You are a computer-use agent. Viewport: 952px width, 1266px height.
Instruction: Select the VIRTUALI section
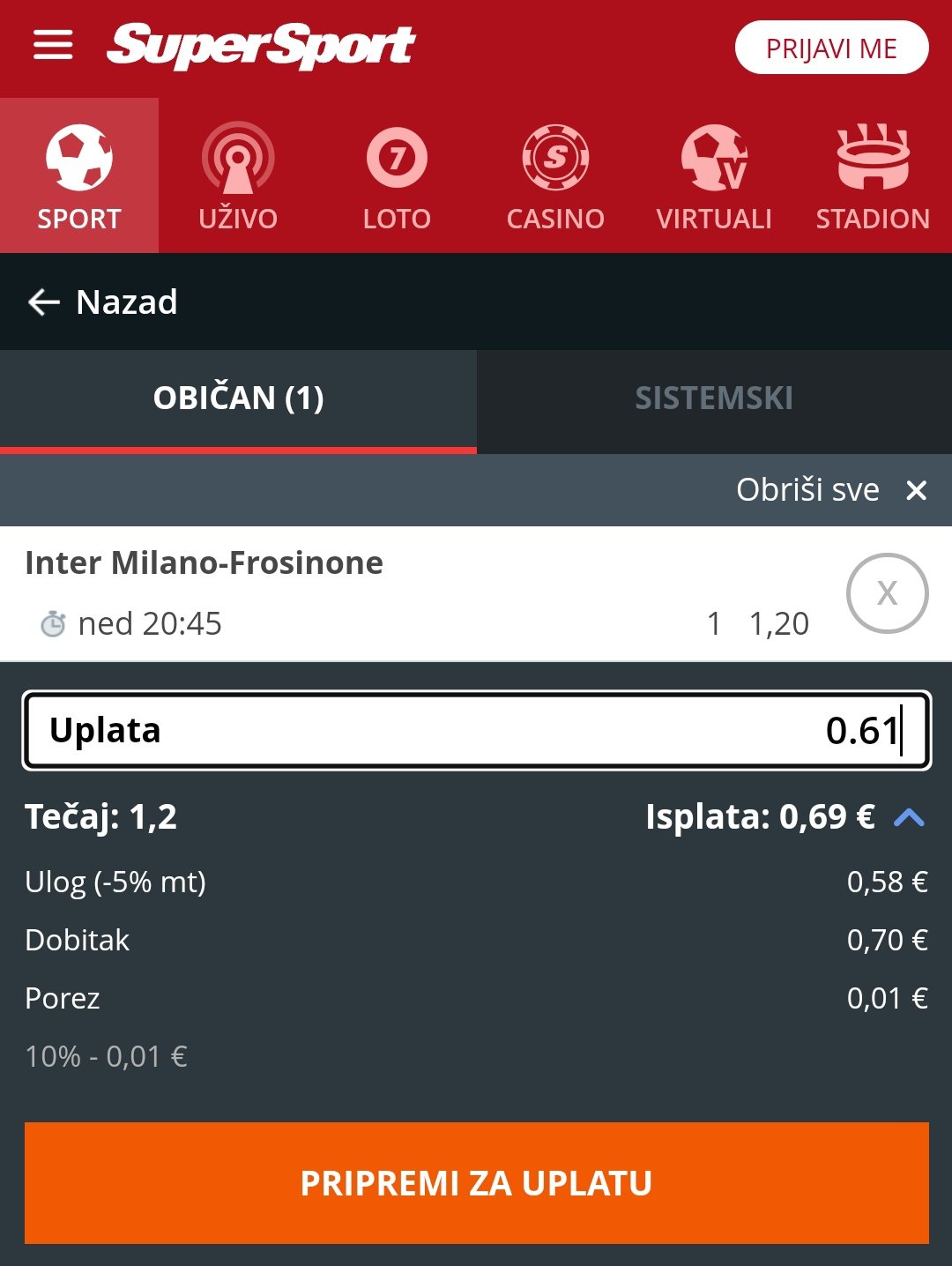pos(714,176)
